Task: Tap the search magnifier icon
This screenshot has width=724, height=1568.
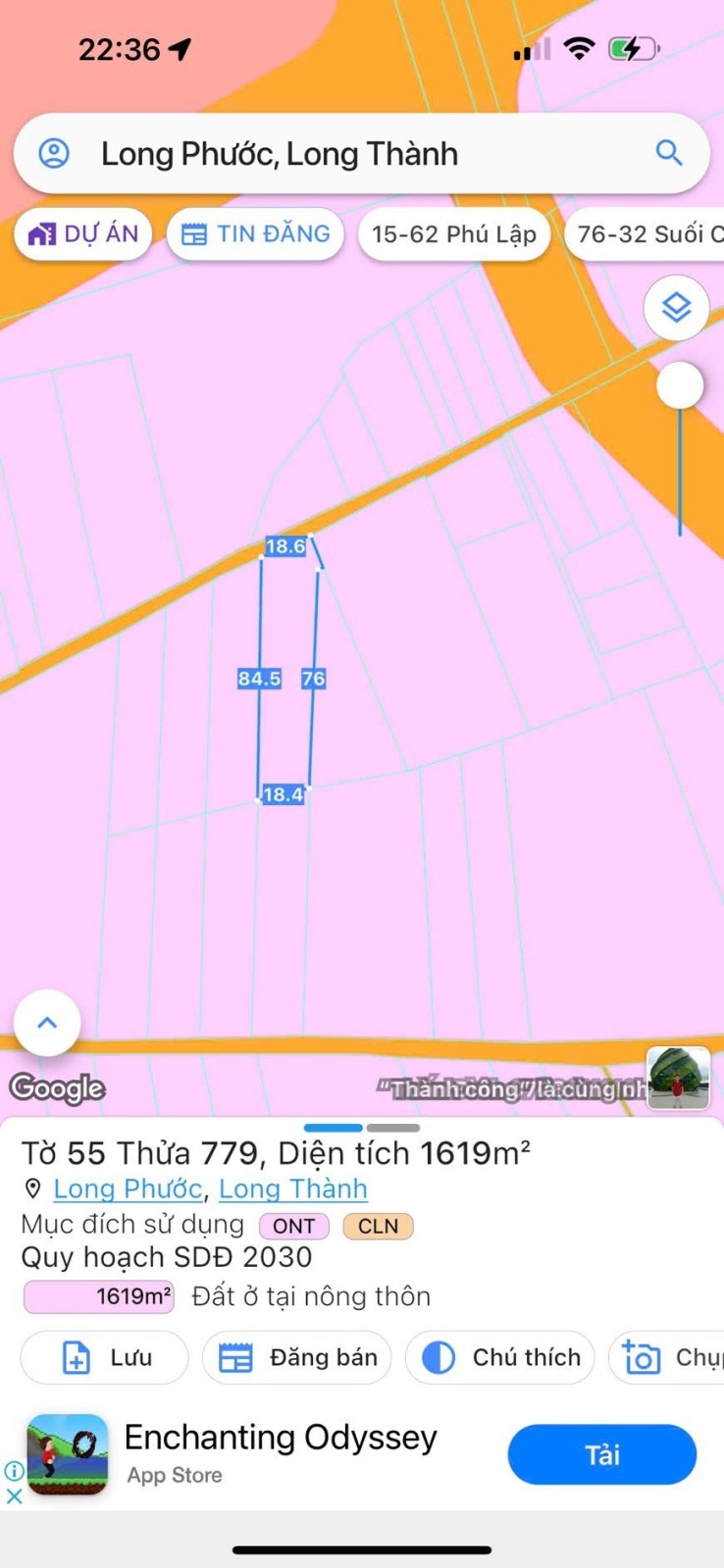Action: coord(669,153)
